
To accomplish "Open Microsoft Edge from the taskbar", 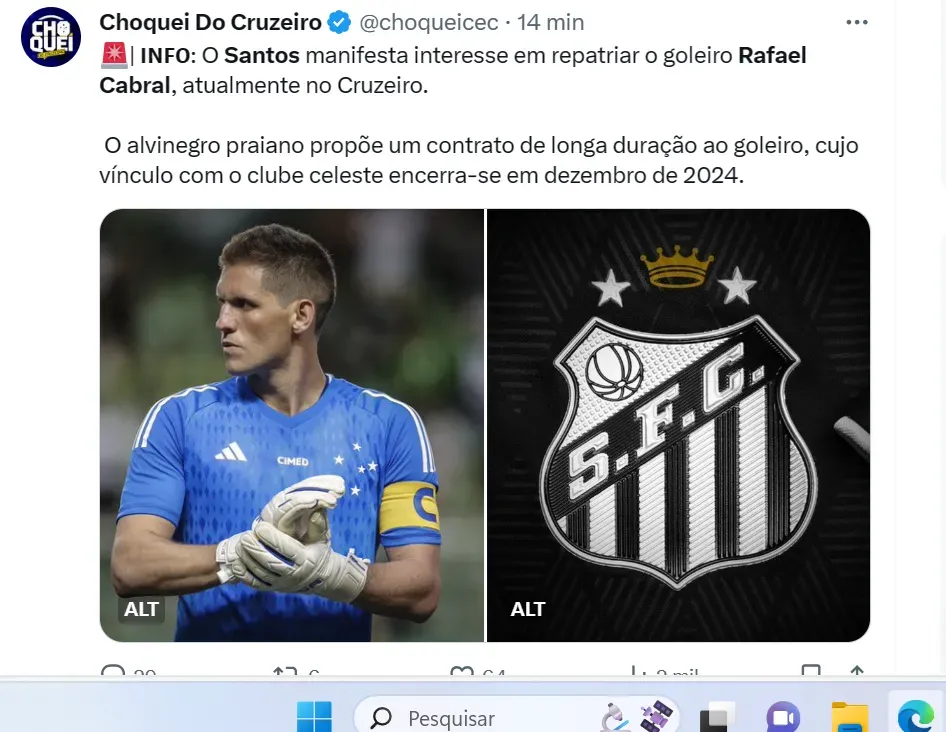I will pyautogui.click(x=915, y=717).
